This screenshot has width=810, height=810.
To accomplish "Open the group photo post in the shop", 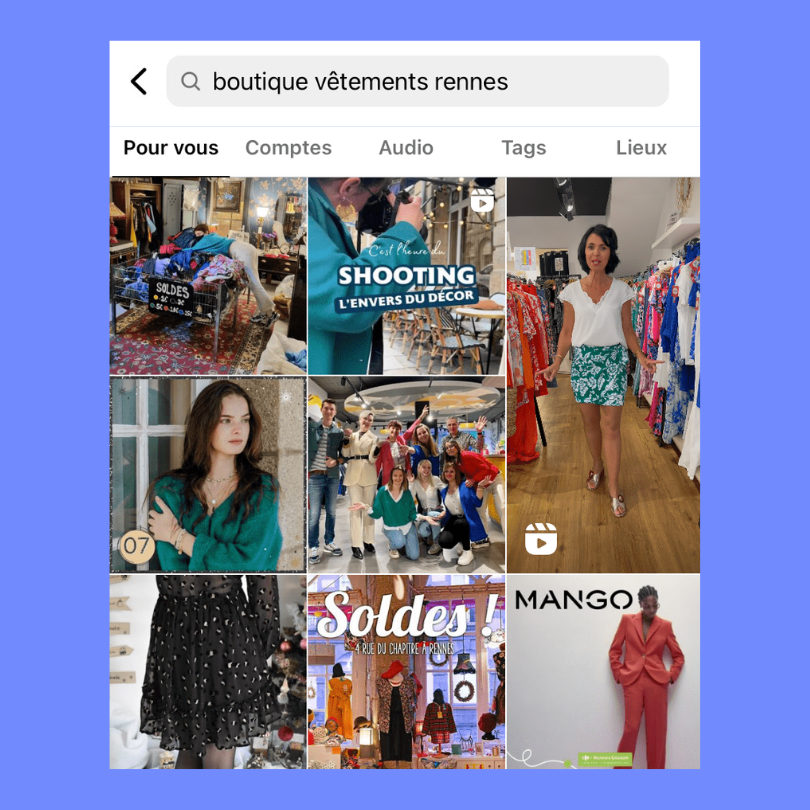I will 406,474.
